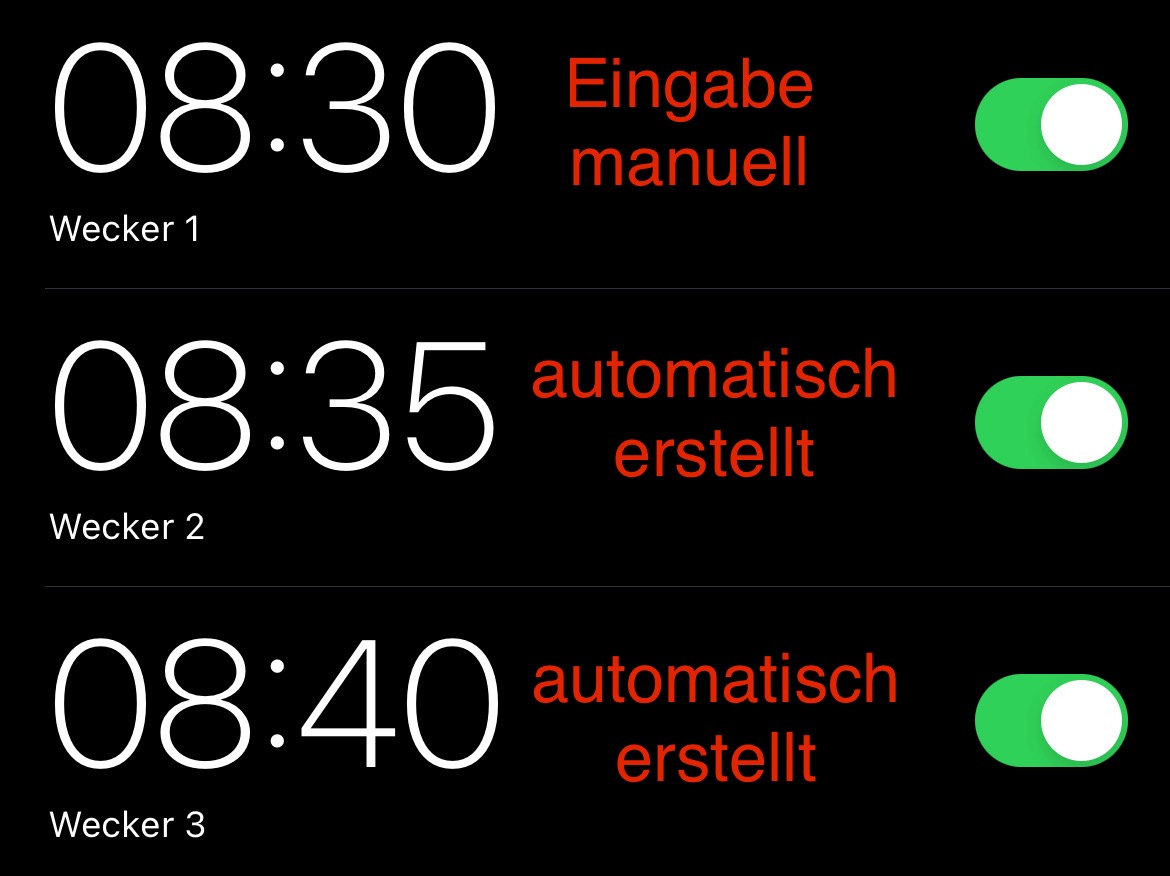The height and width of the screenshot is (876, 1170).
Task: Turn off the Wecker 2 alarm switch
Action: [x=1050, y=422]
